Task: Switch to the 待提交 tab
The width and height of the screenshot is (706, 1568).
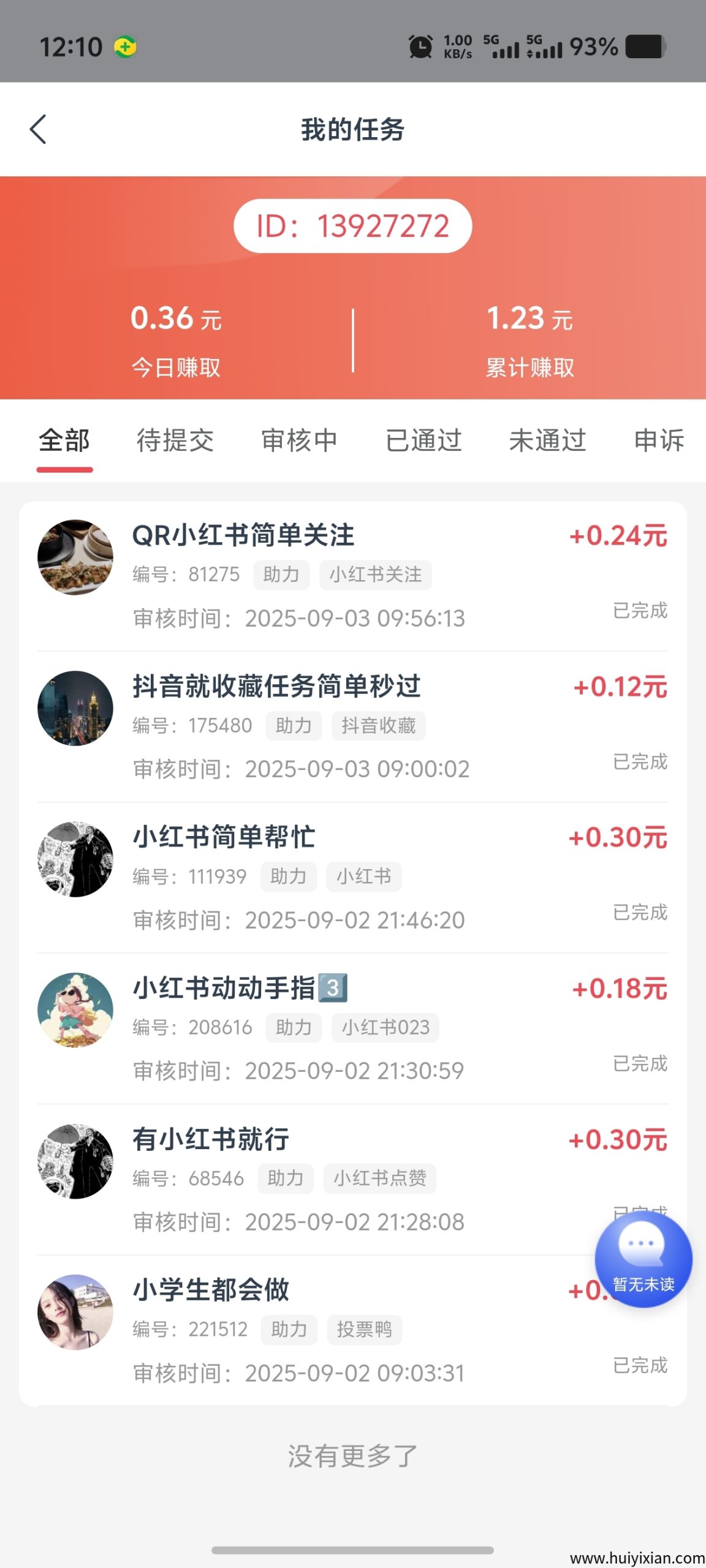Action: click(175, 441)
